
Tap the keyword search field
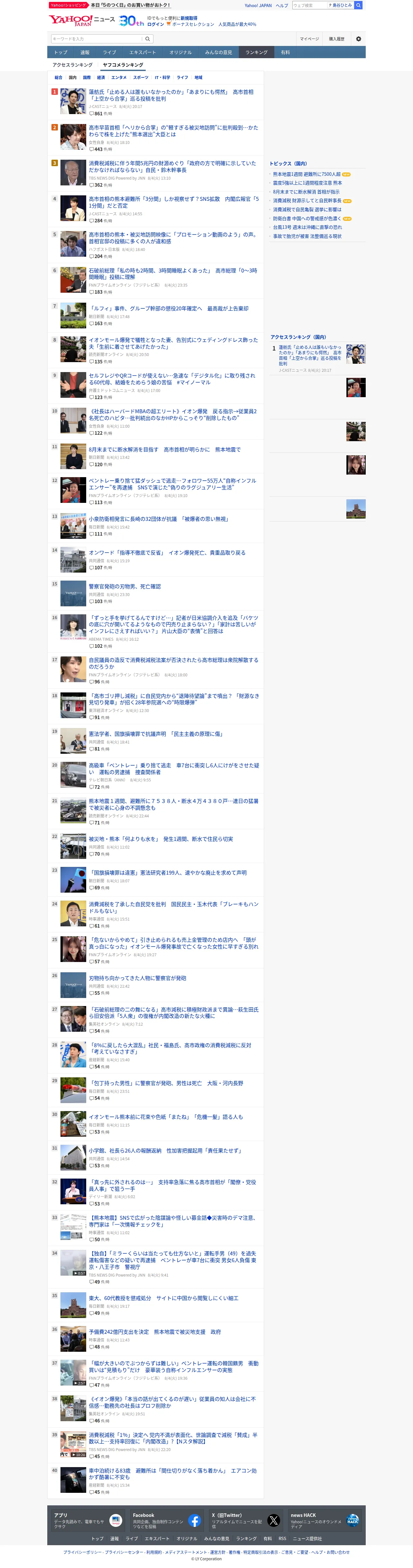point(97,39)
